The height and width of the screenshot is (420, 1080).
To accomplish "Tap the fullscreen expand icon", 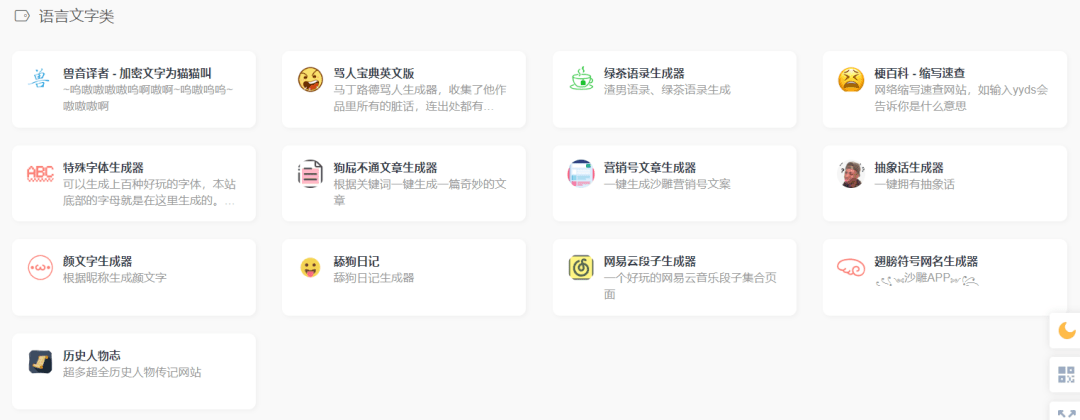I will click(1066, 413).
